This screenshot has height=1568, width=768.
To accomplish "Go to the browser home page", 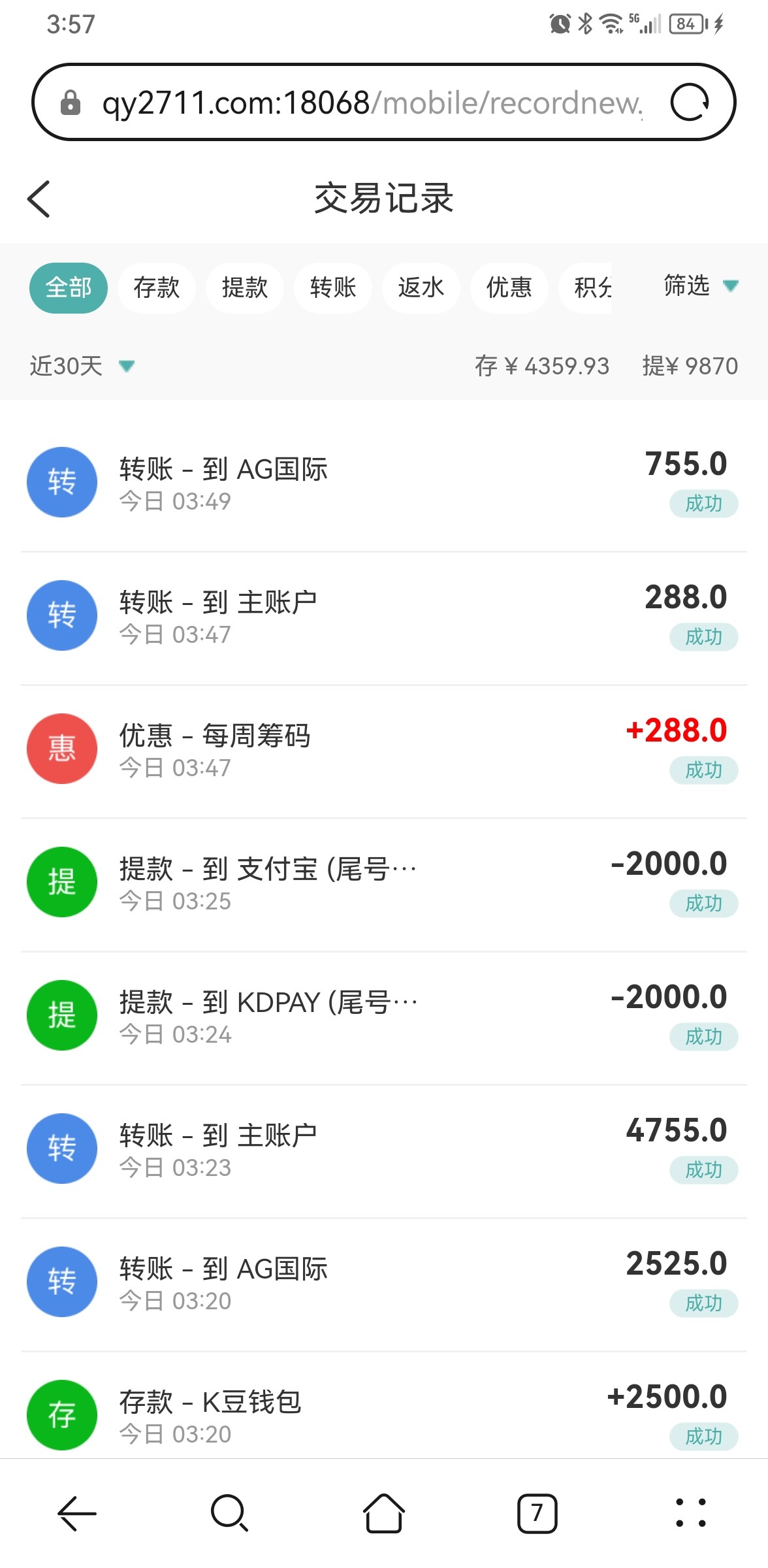I will pyautogui.click(x=384, y=1513).
